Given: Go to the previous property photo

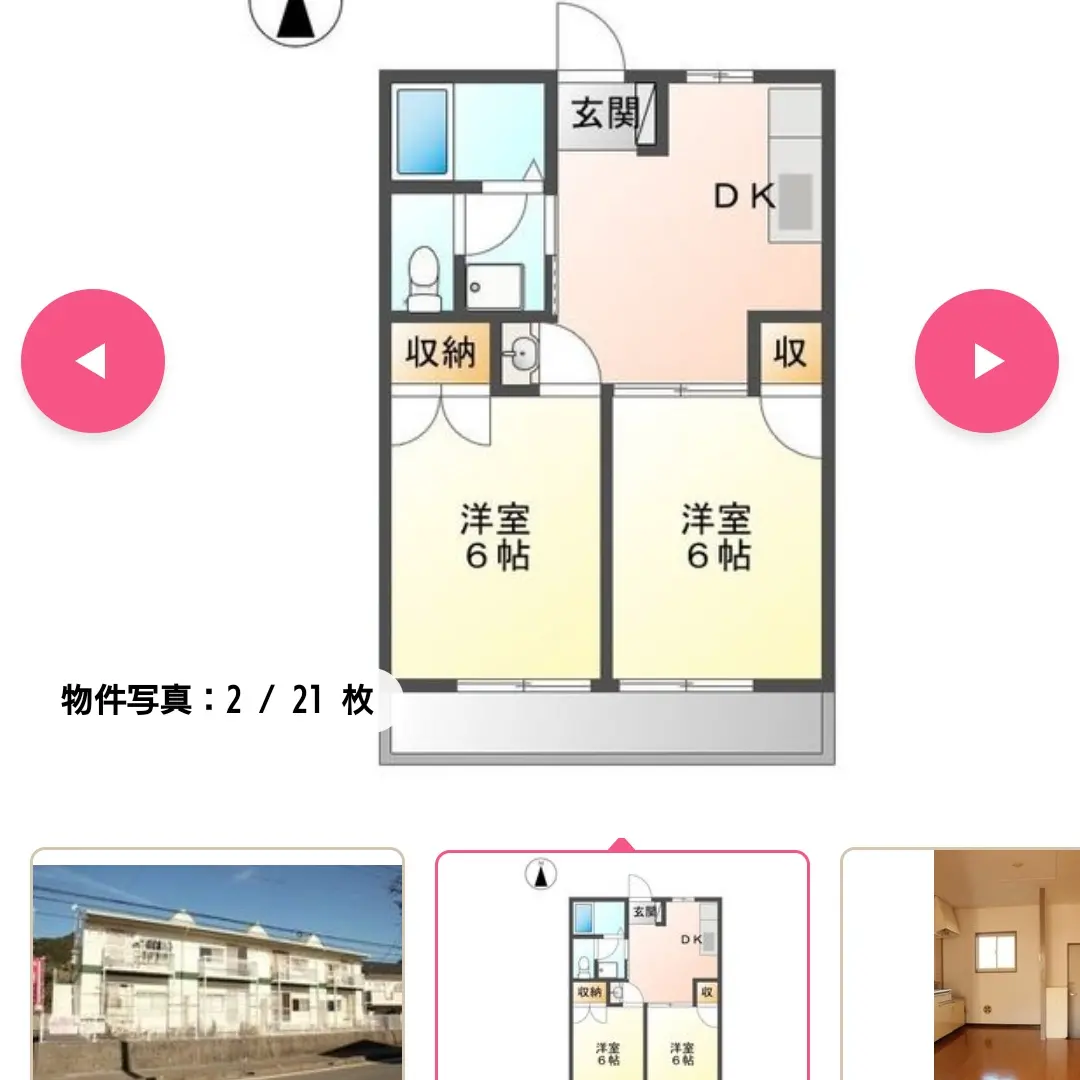Looking at the screenshot, I should 93,361.
